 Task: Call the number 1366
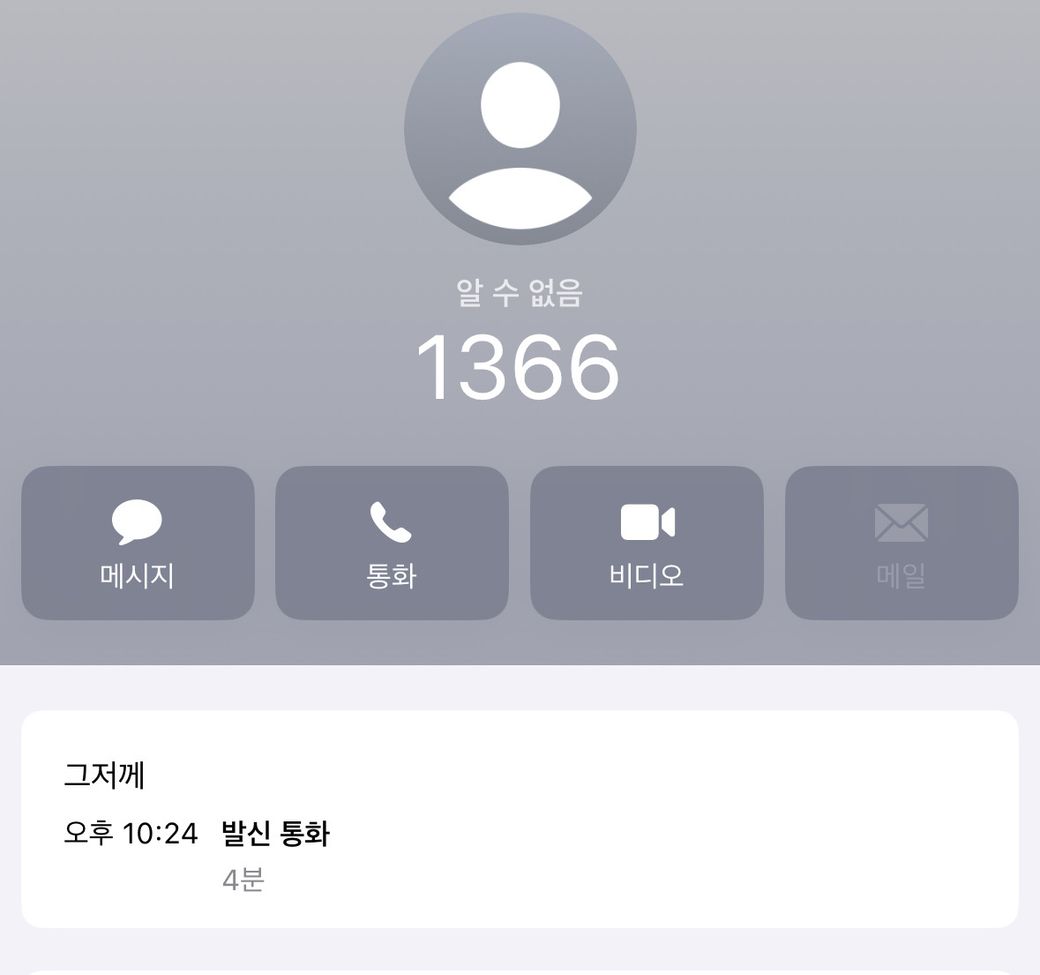[391, 543]
